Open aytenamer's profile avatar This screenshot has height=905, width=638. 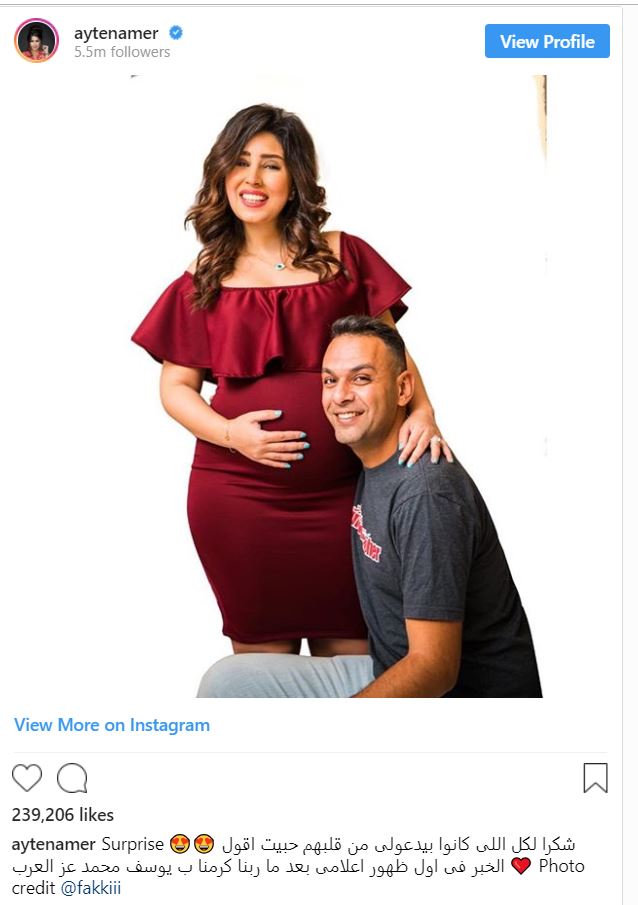coord(36,41)
